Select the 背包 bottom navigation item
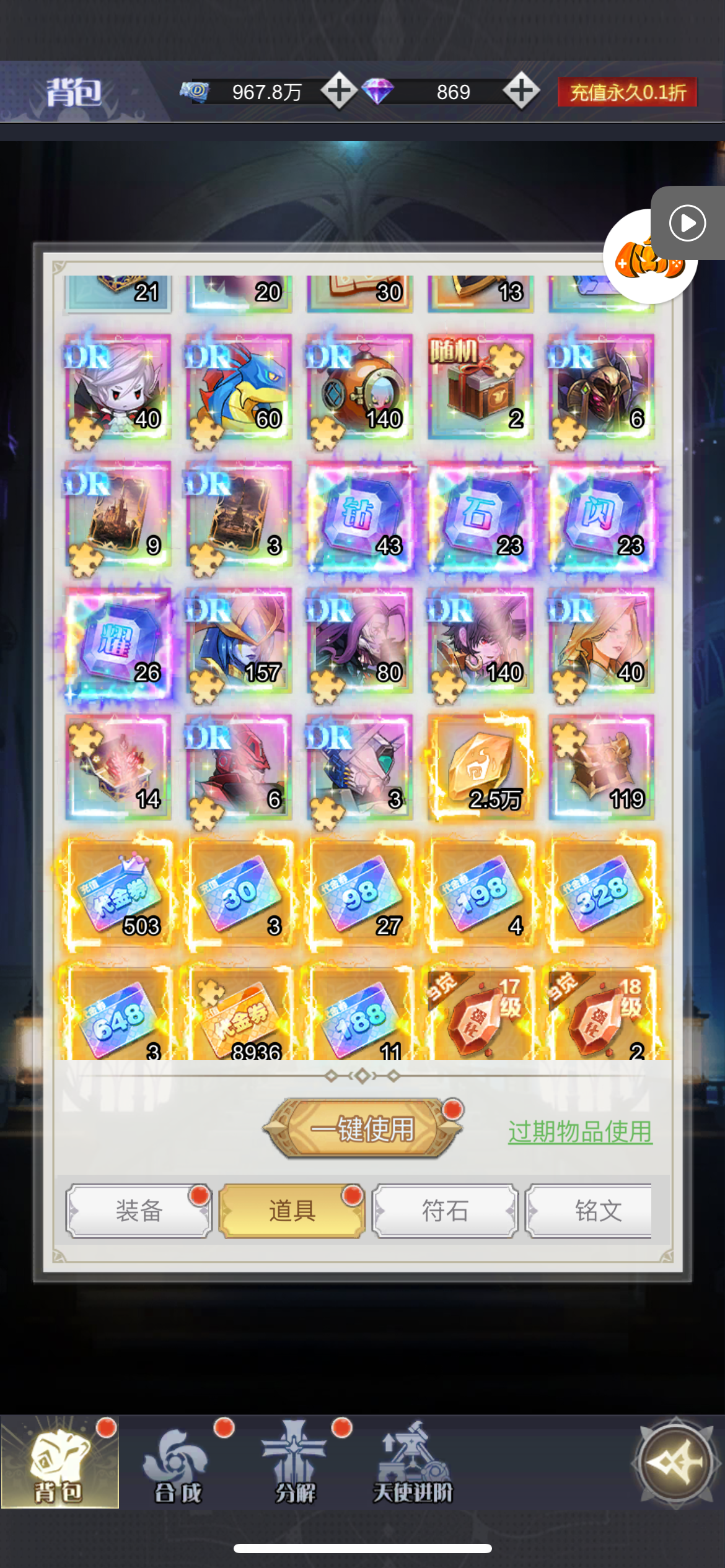Image resolution: width=725 pixels, height=1568 pixels. [59, 1463]
